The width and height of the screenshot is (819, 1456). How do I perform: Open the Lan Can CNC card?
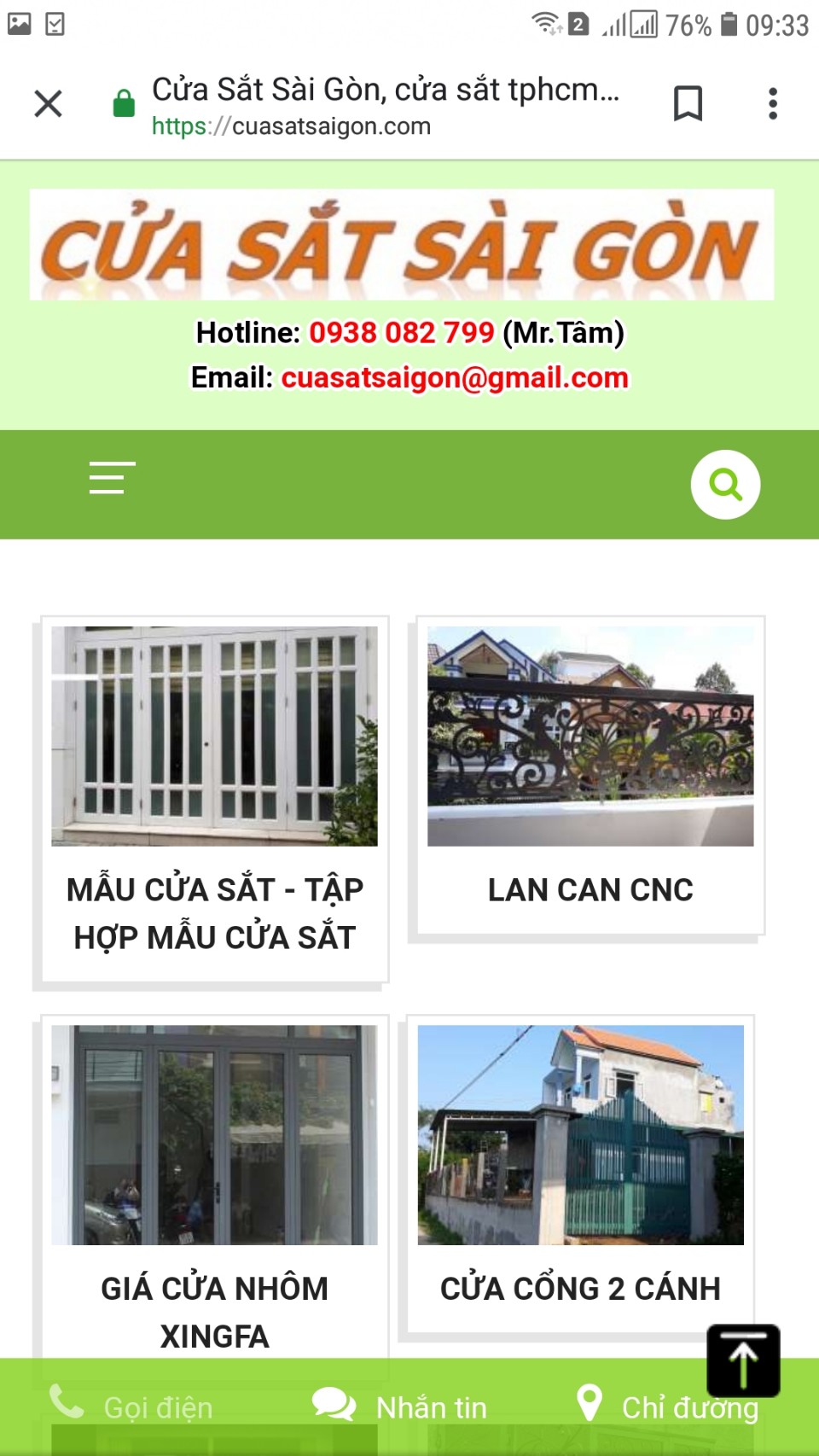tap(590, 775)
